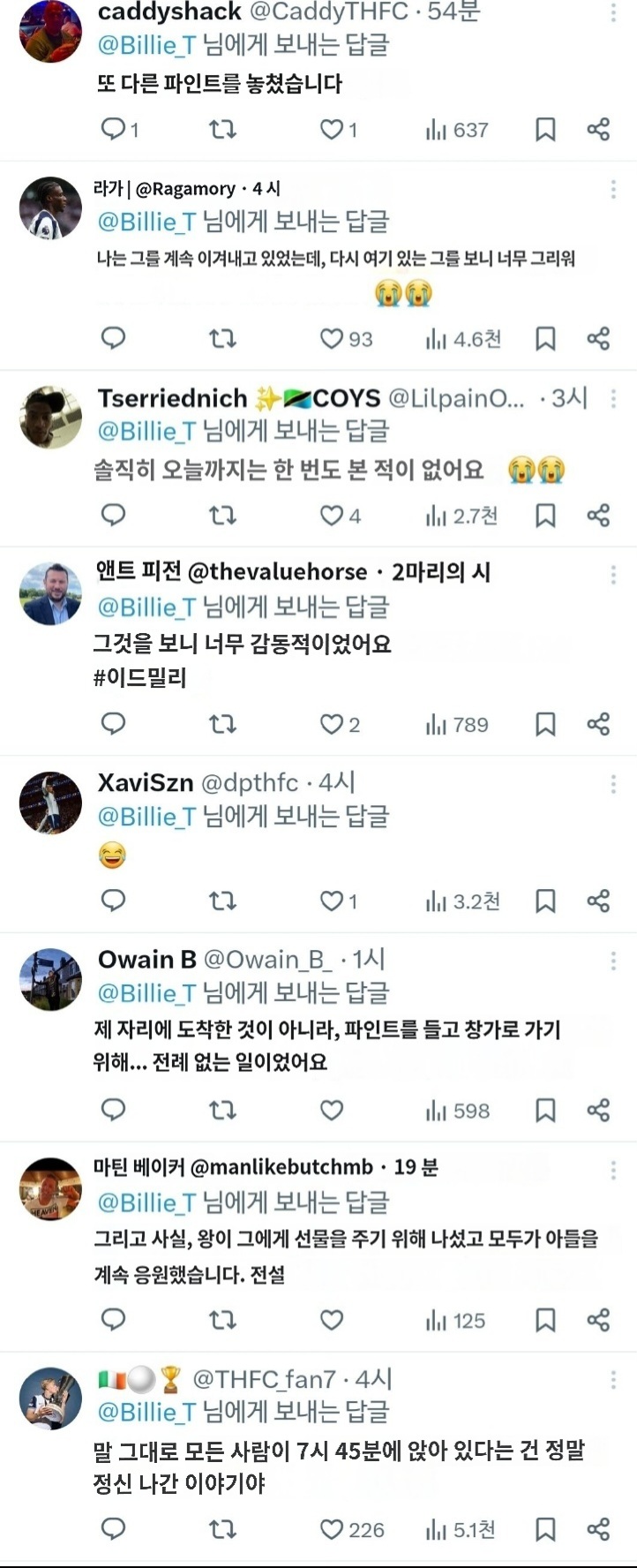Open the overflow menu on caddyshack's reply
Screen dimensions: 637x1568
[x=613, y=13]
